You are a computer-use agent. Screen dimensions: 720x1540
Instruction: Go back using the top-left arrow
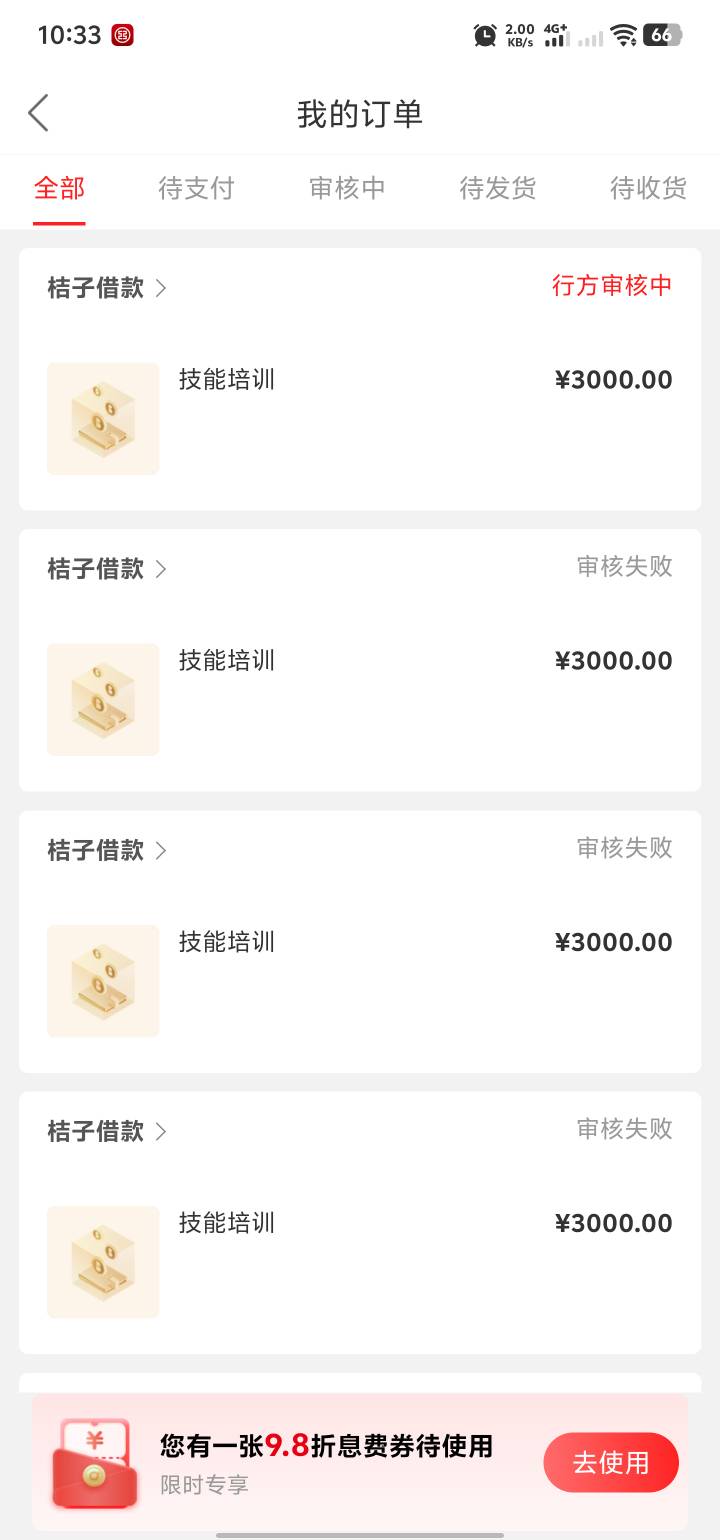click(38, 113)
